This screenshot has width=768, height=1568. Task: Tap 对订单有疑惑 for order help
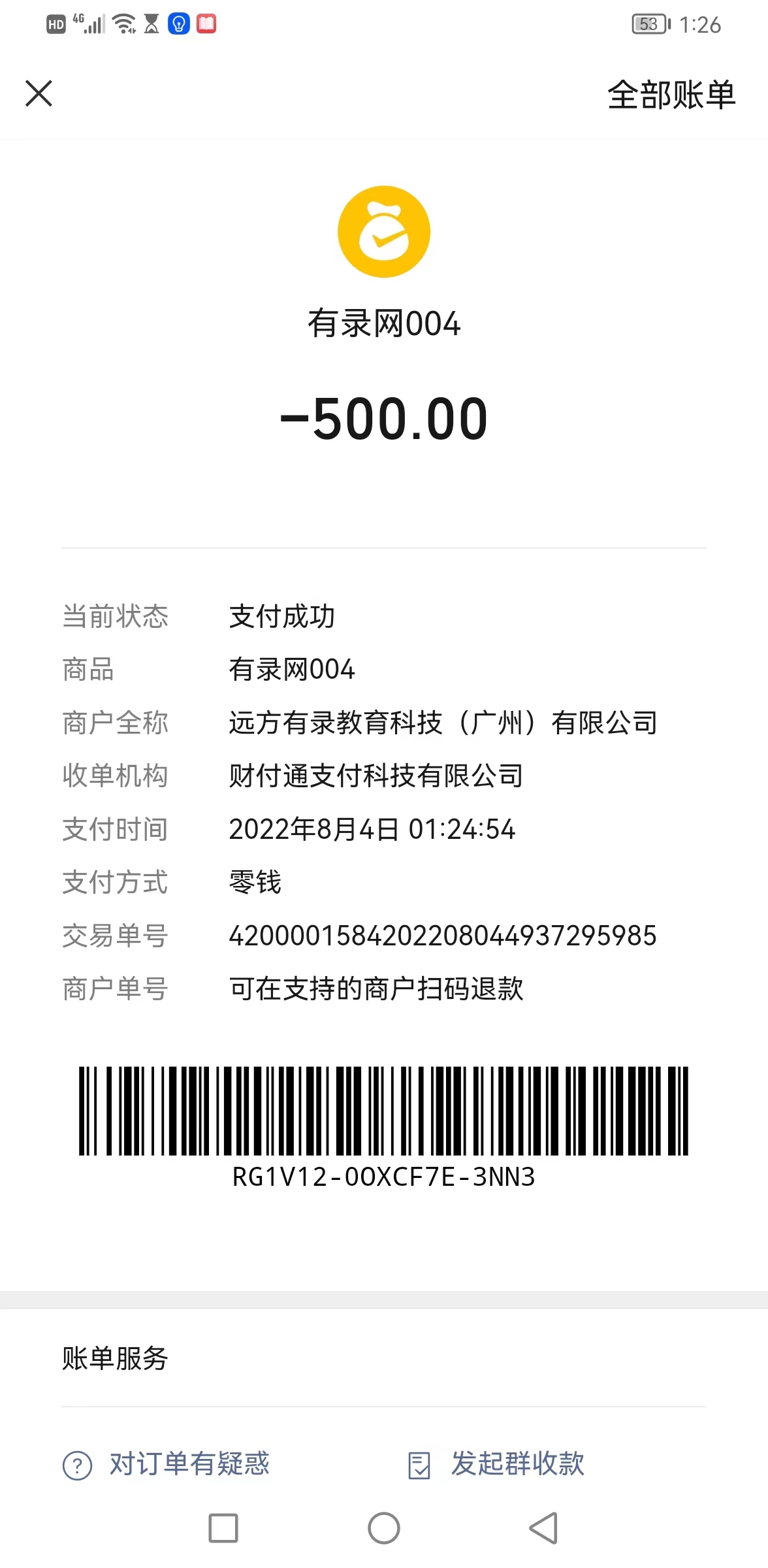(x=167, y=1464)
